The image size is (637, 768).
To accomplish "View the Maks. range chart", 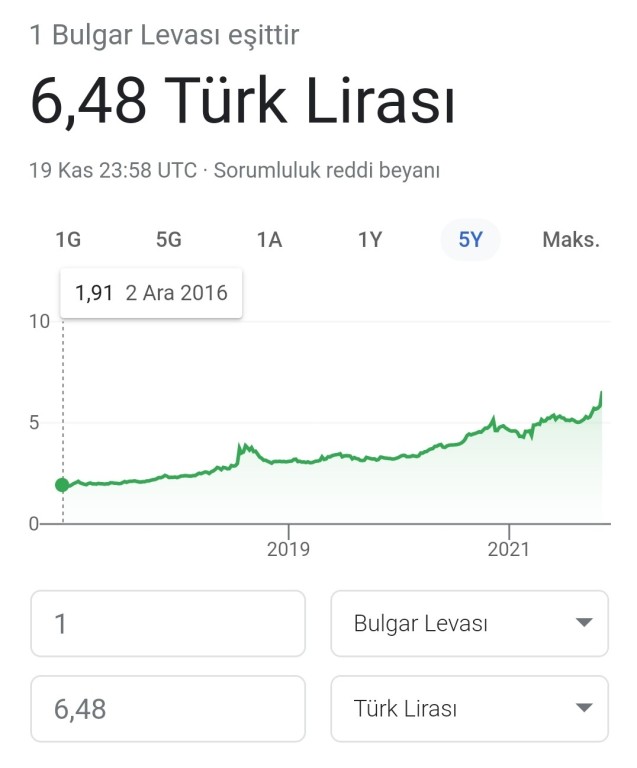I will [x=570, y=240].
